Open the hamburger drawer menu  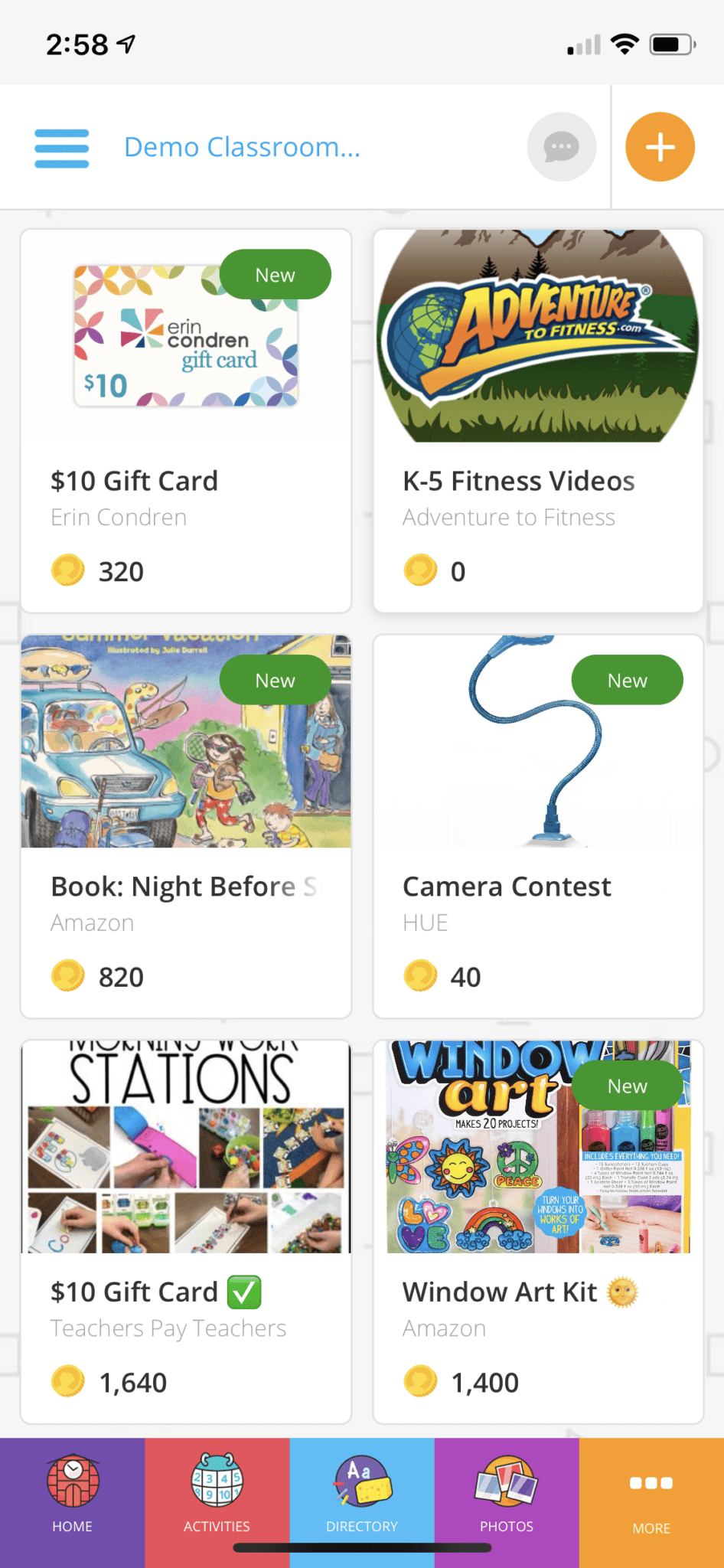pyautogui.click(x=62, y=148)
